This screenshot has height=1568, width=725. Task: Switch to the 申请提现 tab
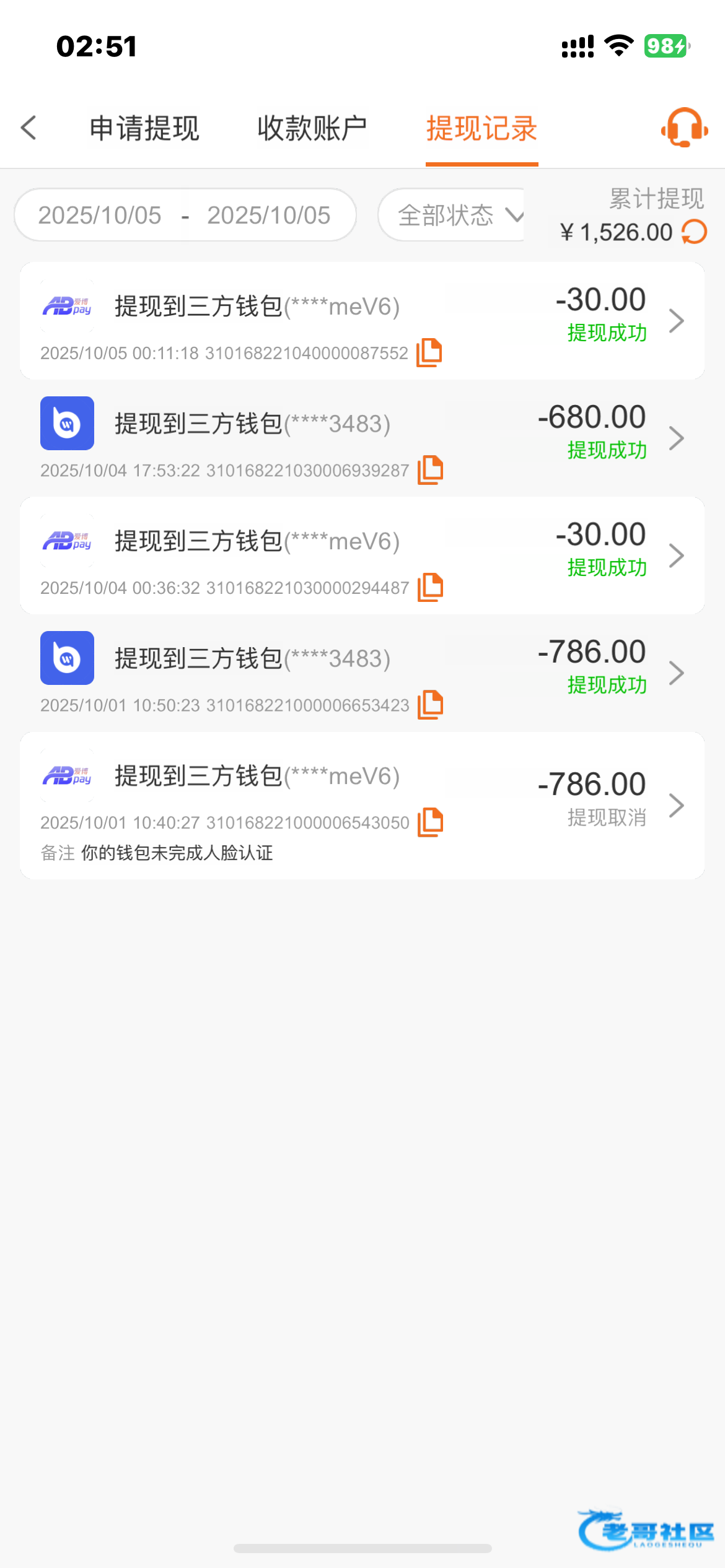coord(144,128)
